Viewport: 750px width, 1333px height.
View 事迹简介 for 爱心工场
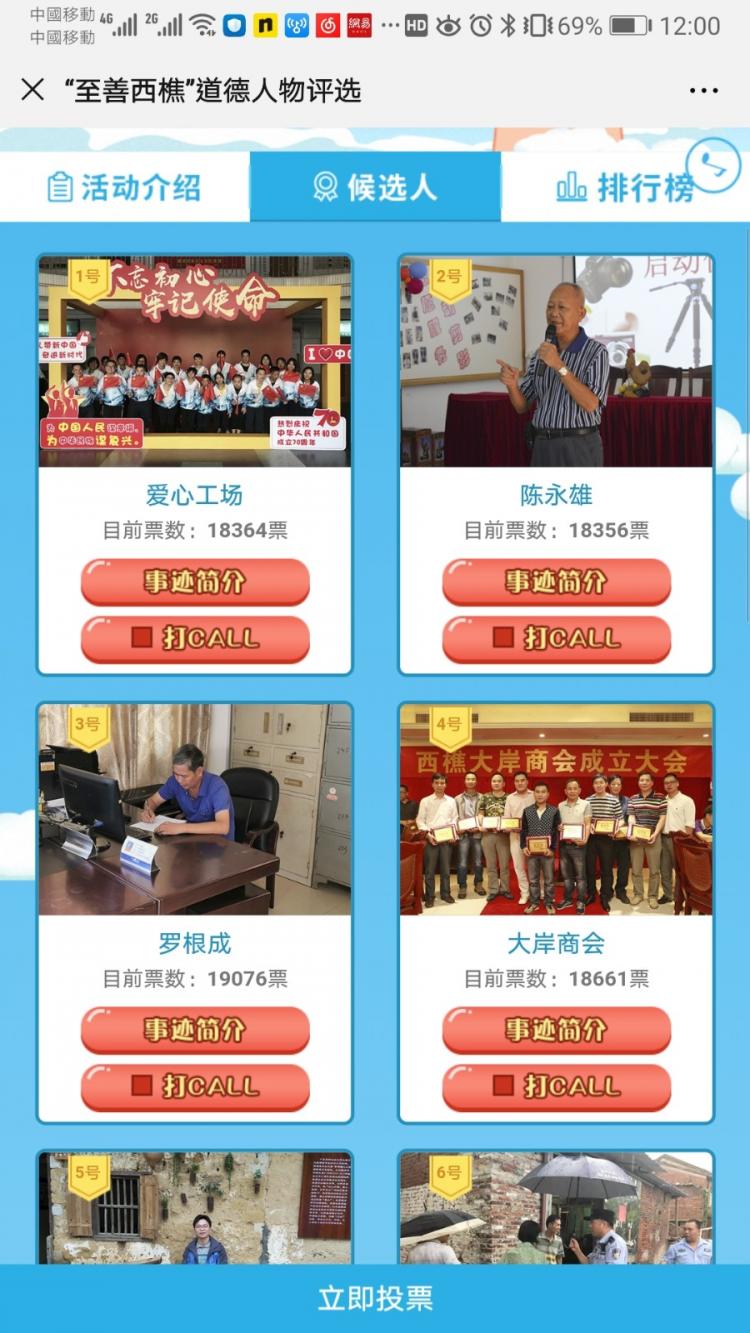(195, 582)
